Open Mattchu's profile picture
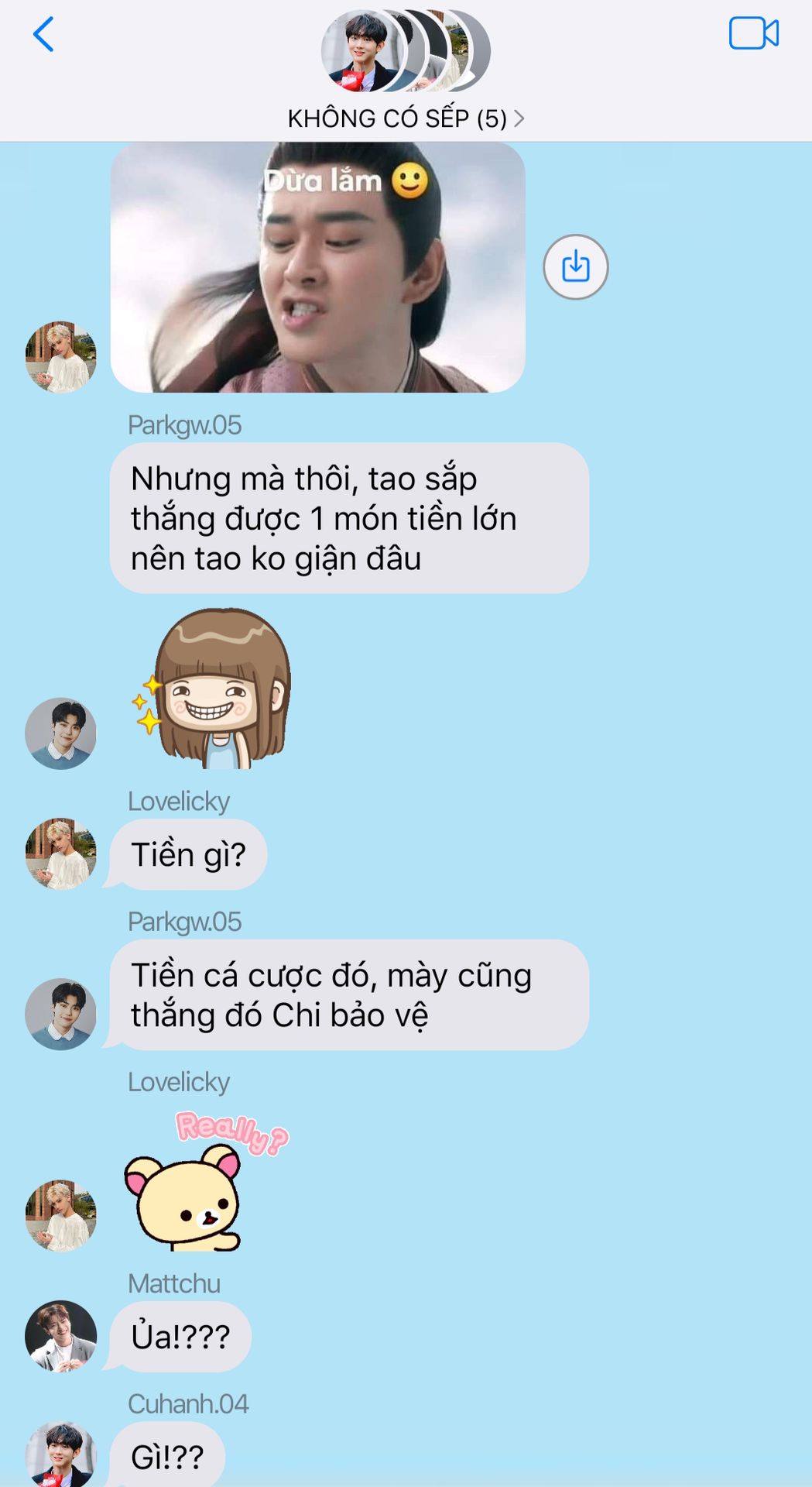This screenshot has height=1487, width=812. (x=60, y=1336)
